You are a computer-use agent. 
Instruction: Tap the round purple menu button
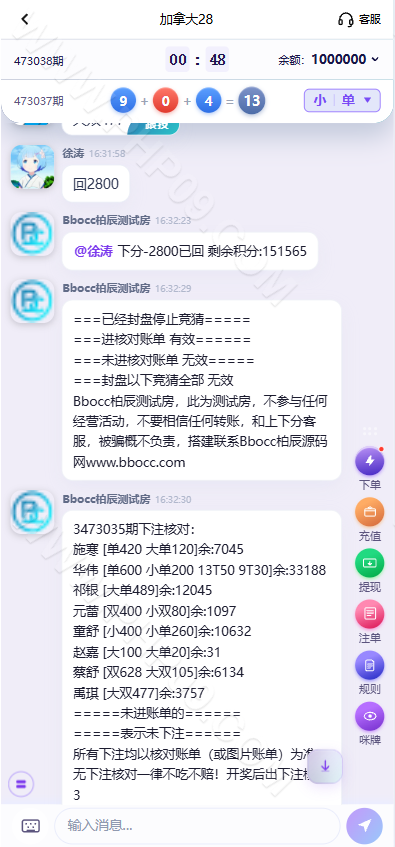point(21,784)
